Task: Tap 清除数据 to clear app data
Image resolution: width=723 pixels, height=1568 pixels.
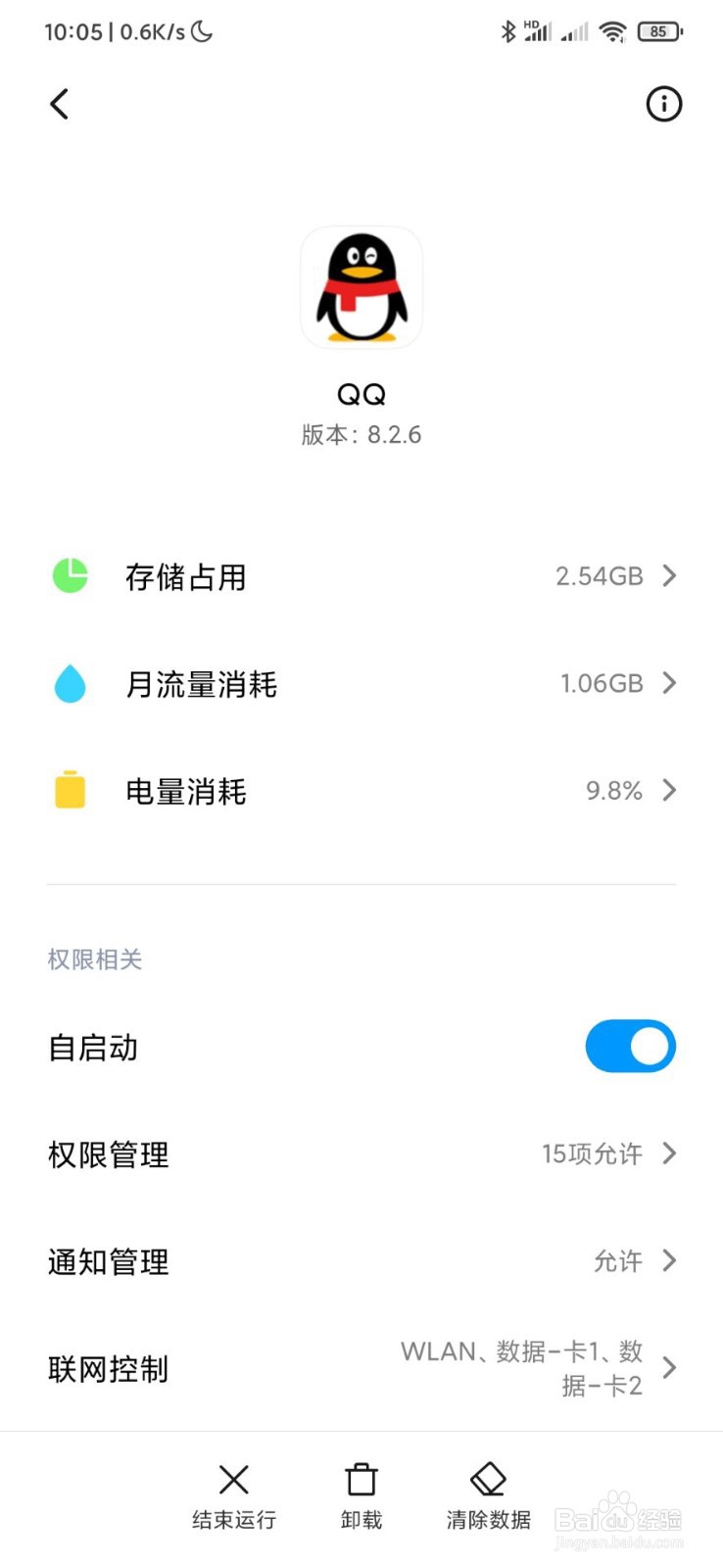Action: [488, 1496]
